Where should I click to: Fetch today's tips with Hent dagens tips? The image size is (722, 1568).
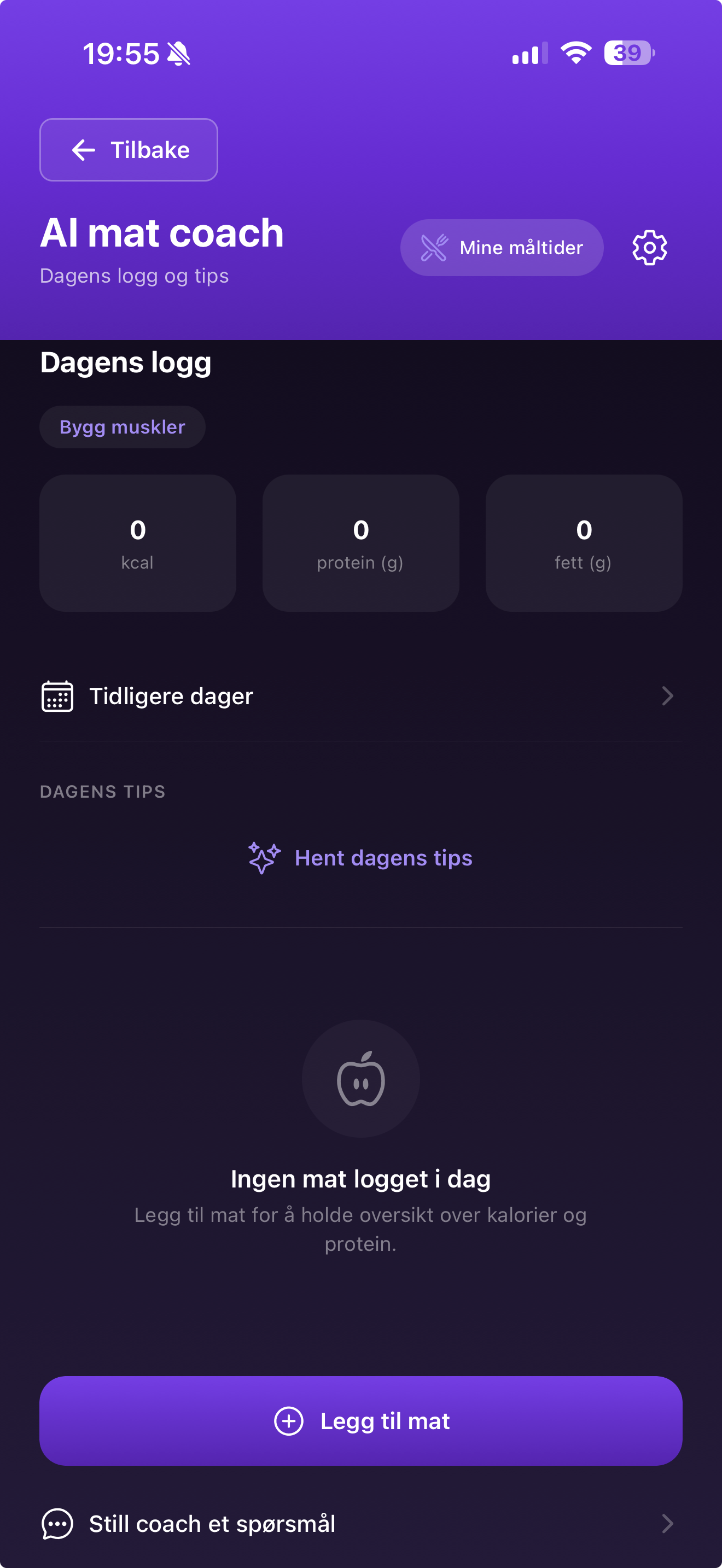tap(360, 858)
